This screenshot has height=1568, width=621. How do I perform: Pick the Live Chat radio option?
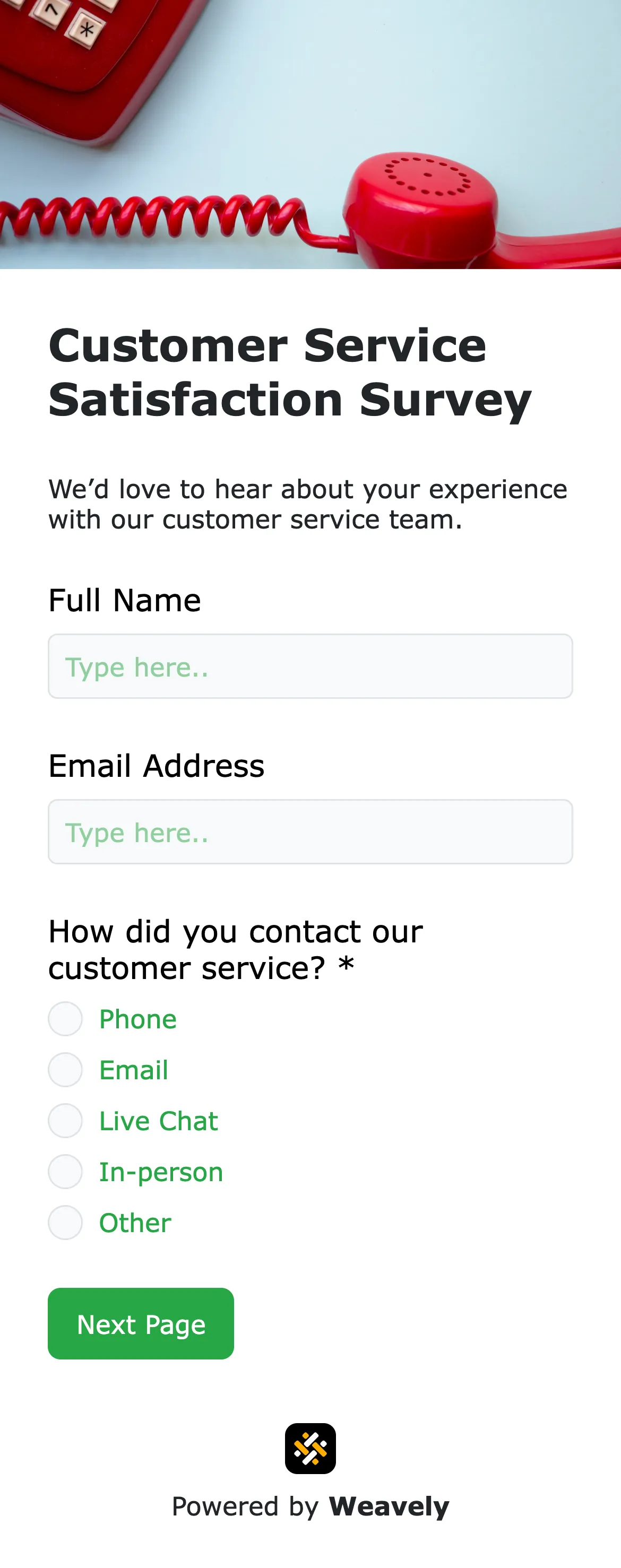point(66,1121)
